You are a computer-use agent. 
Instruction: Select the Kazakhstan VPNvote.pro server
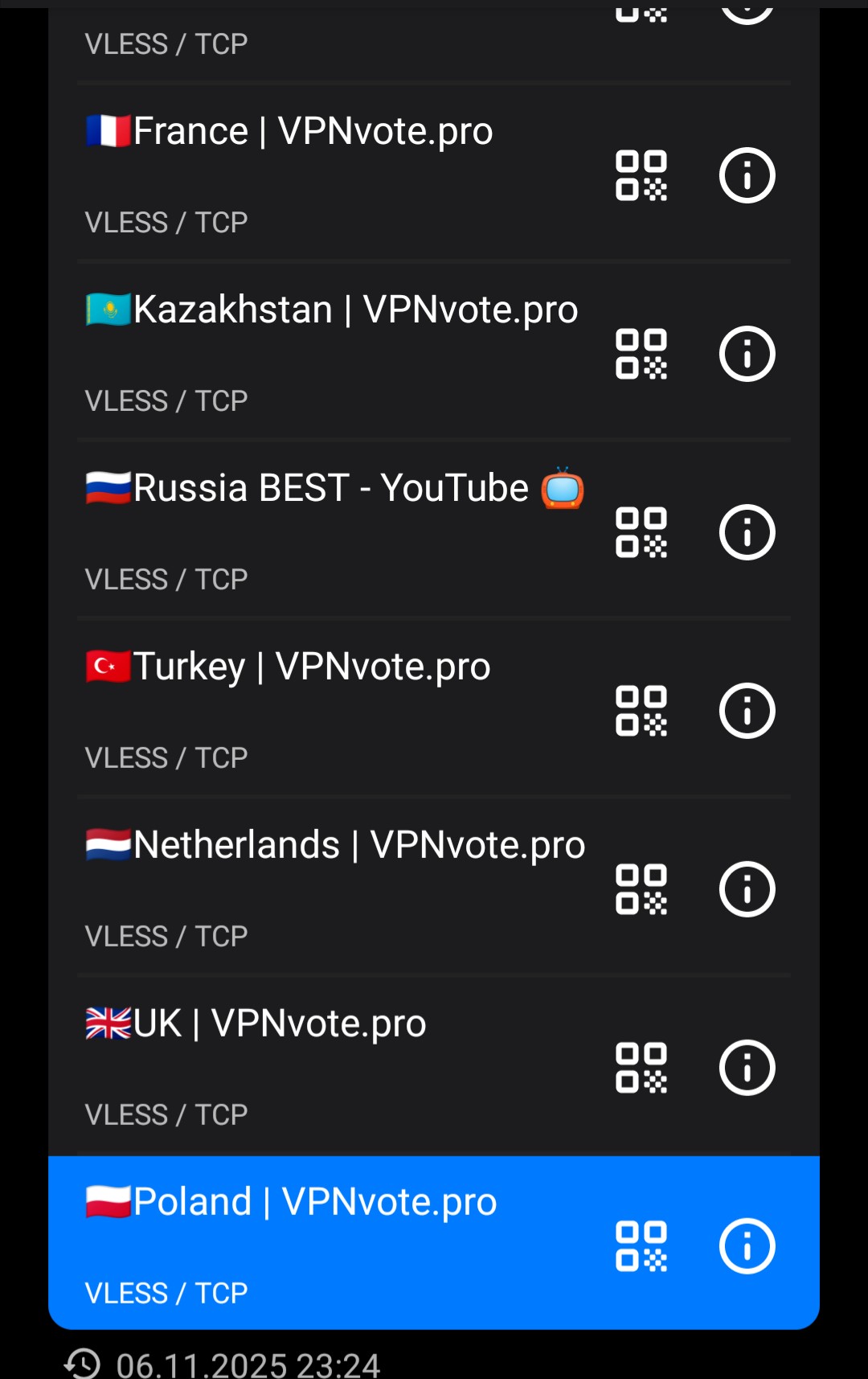click(x=354, y=310)
